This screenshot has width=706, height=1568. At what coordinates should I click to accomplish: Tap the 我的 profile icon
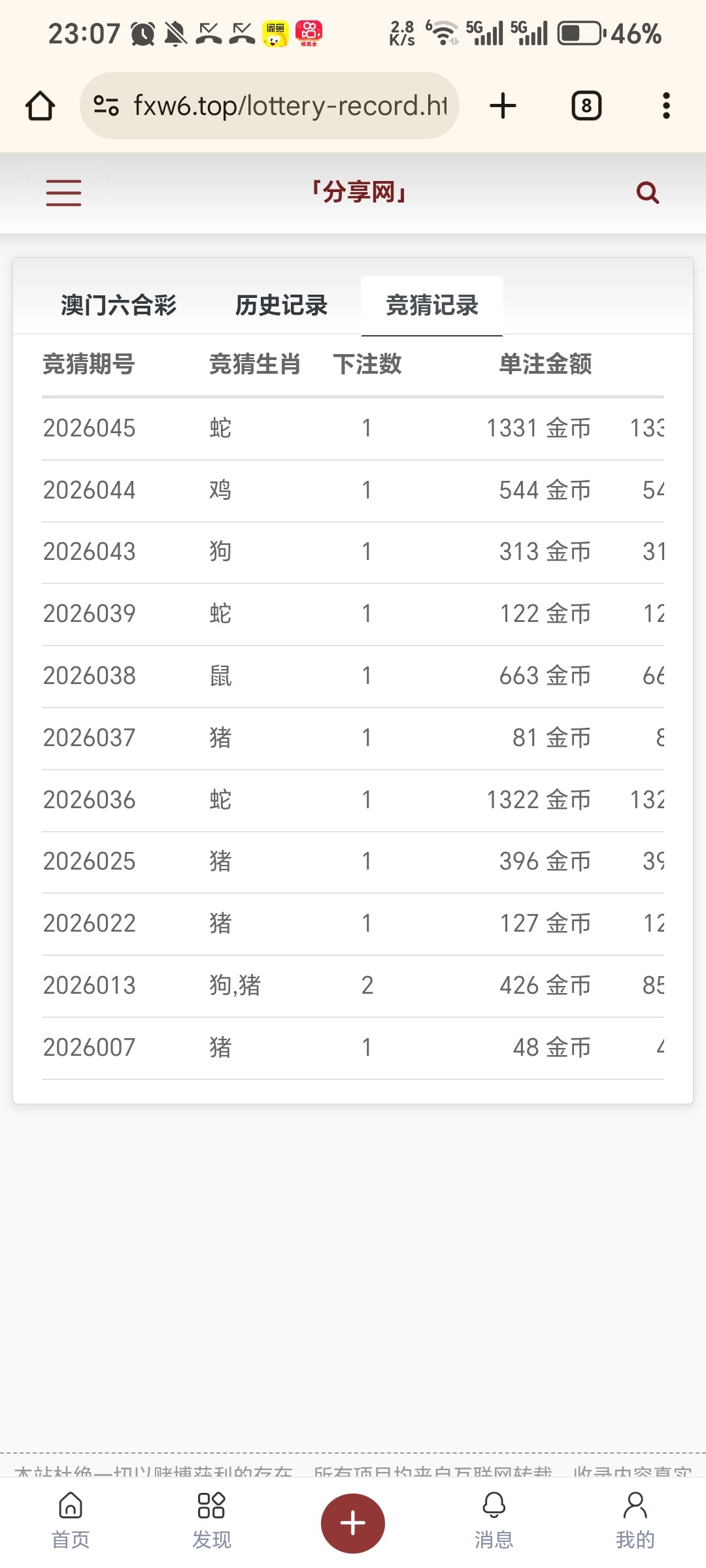[635, 1516]
